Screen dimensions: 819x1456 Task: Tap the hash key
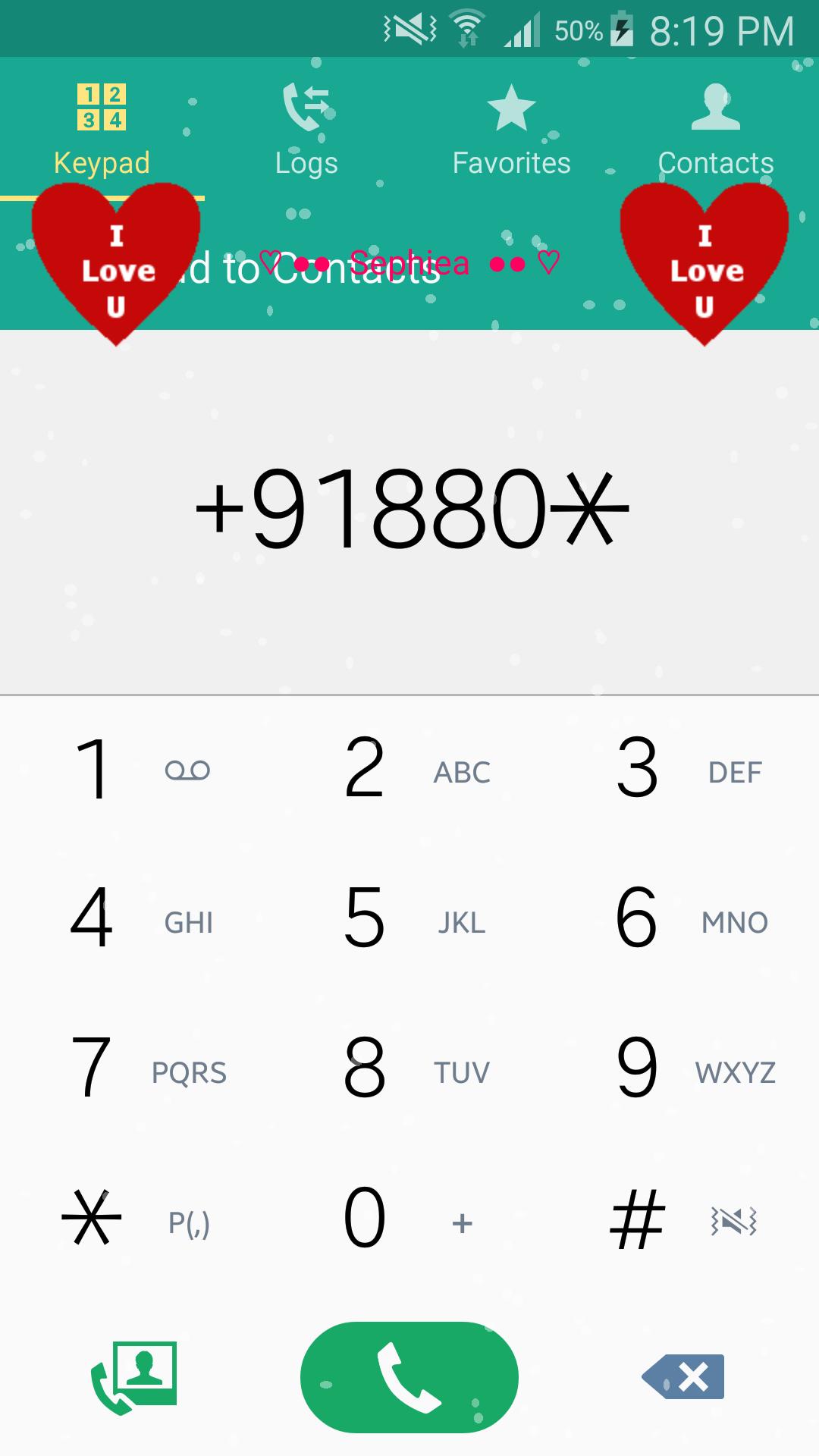point(682,1220)
